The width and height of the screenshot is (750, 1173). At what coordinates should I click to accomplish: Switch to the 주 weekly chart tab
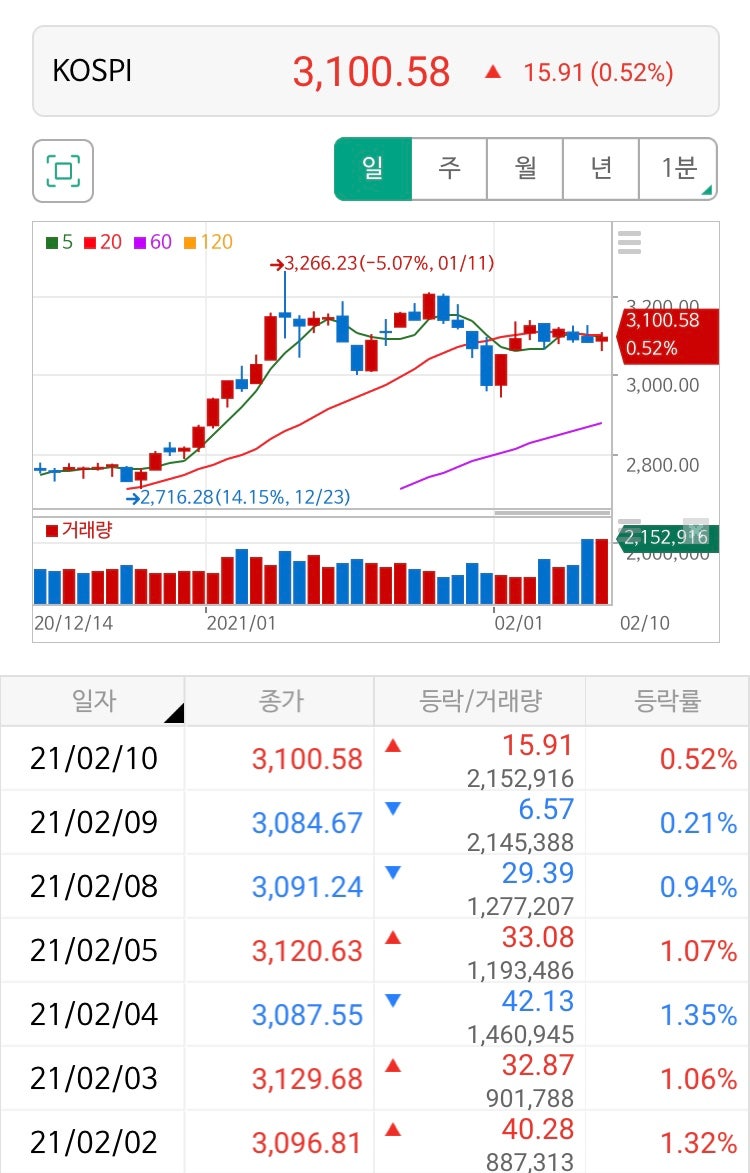449,168
